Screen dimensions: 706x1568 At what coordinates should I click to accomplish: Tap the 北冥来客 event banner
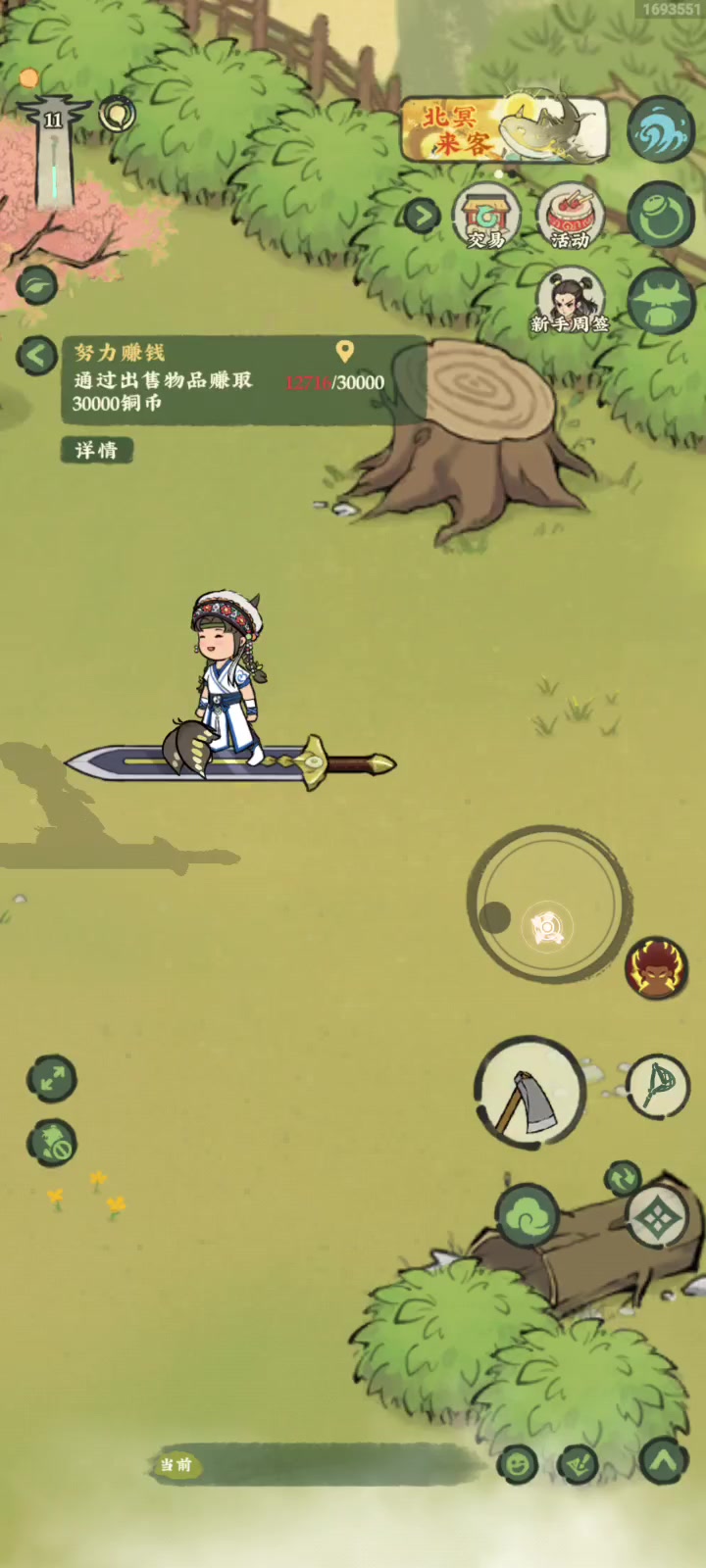click(505, 130)
